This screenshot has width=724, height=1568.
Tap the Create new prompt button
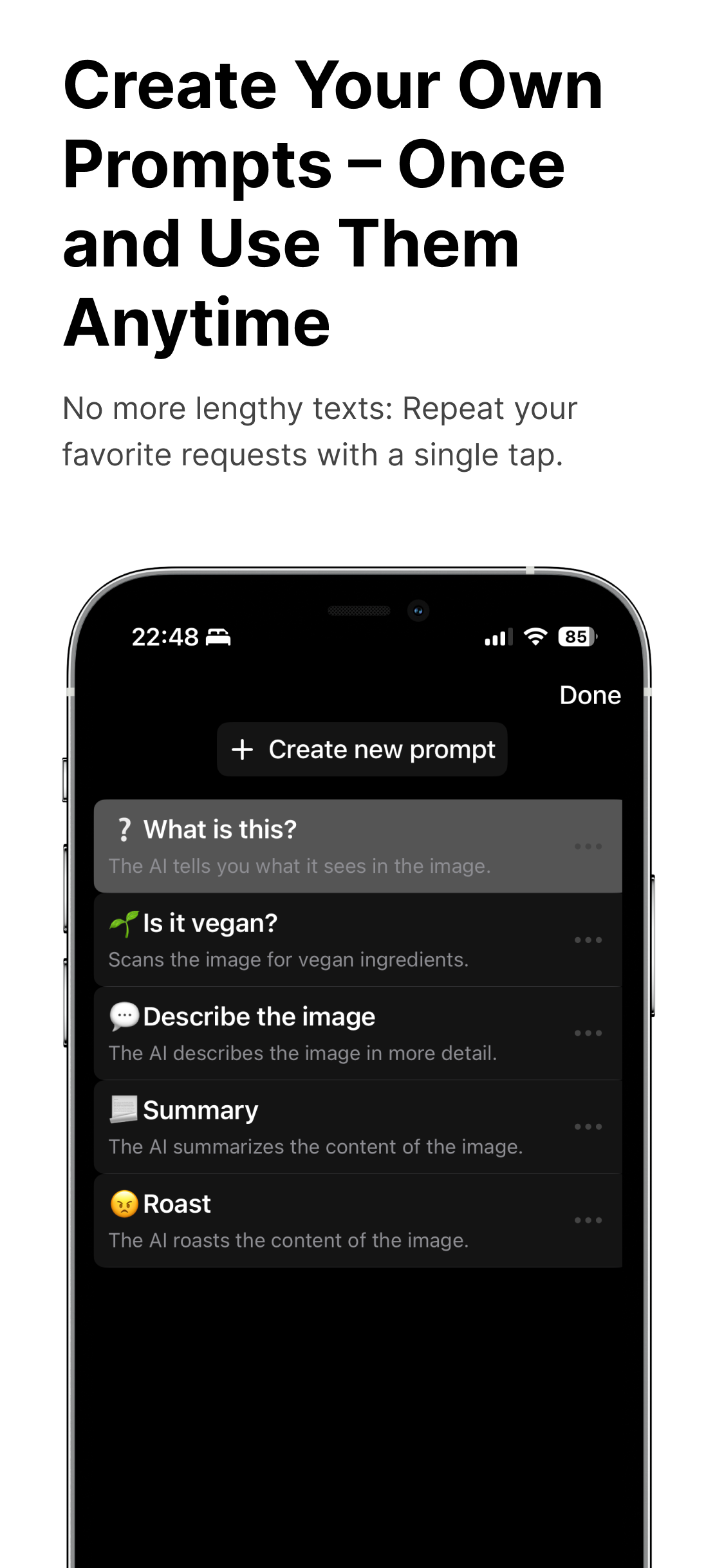(x=362, y=749)
